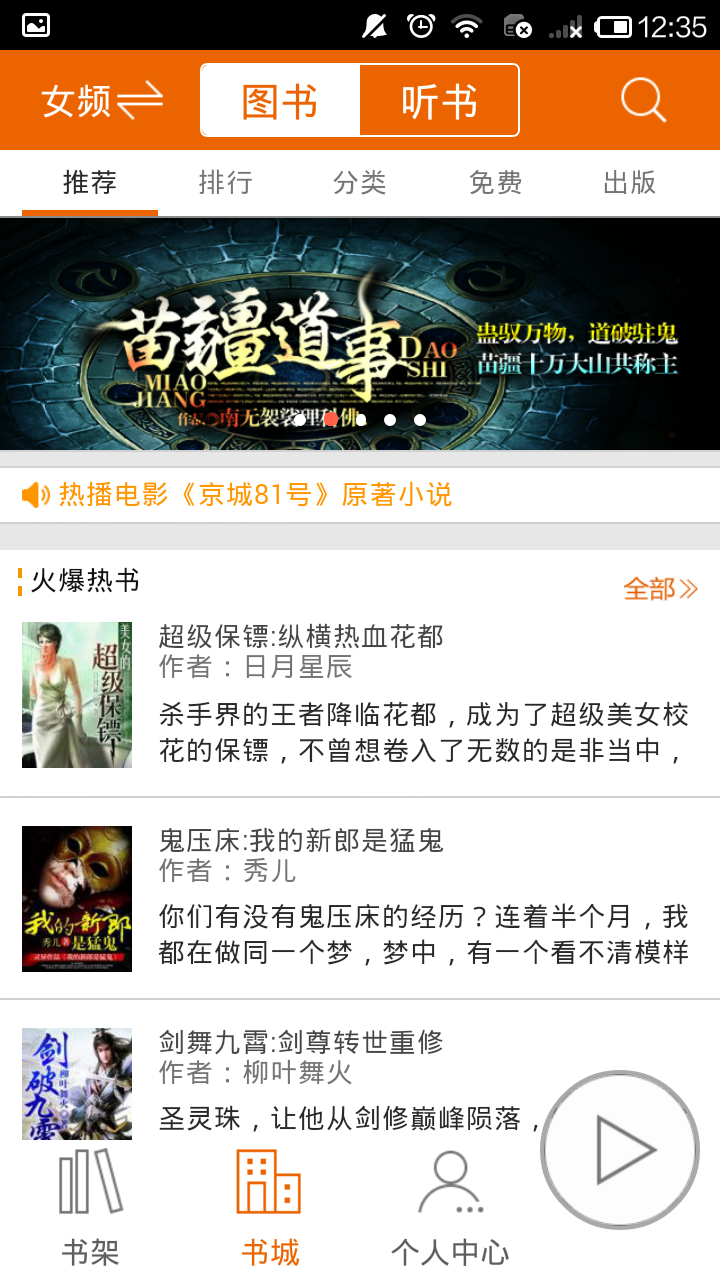Switch to the 排行 tab
Screen dimensions: 720x1280
point(225,183)
